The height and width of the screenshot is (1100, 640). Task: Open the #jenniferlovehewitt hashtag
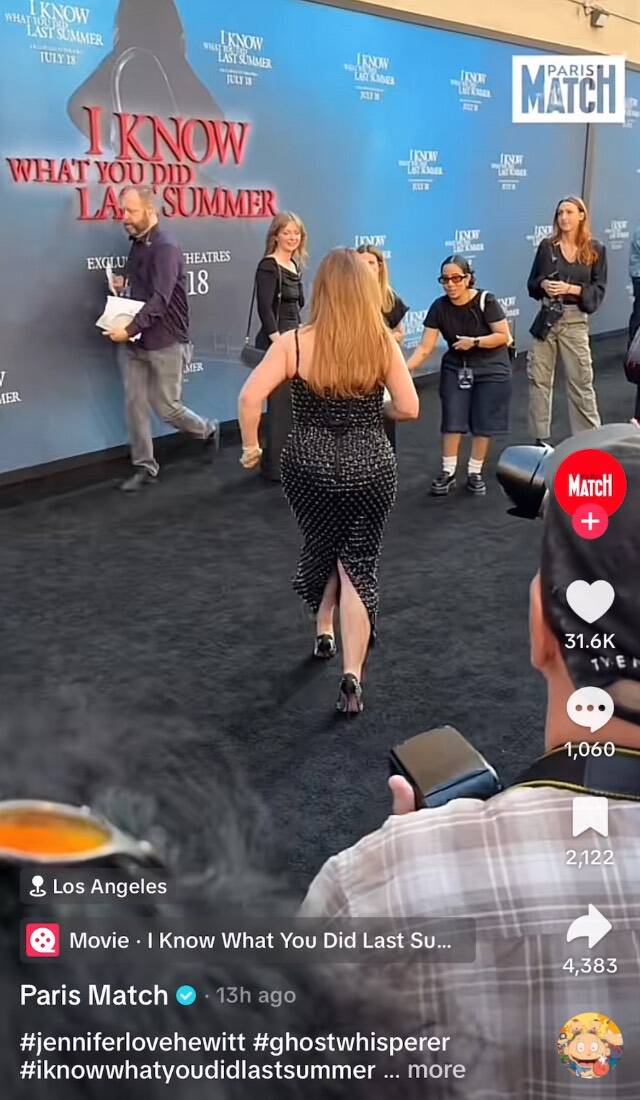133,1042
